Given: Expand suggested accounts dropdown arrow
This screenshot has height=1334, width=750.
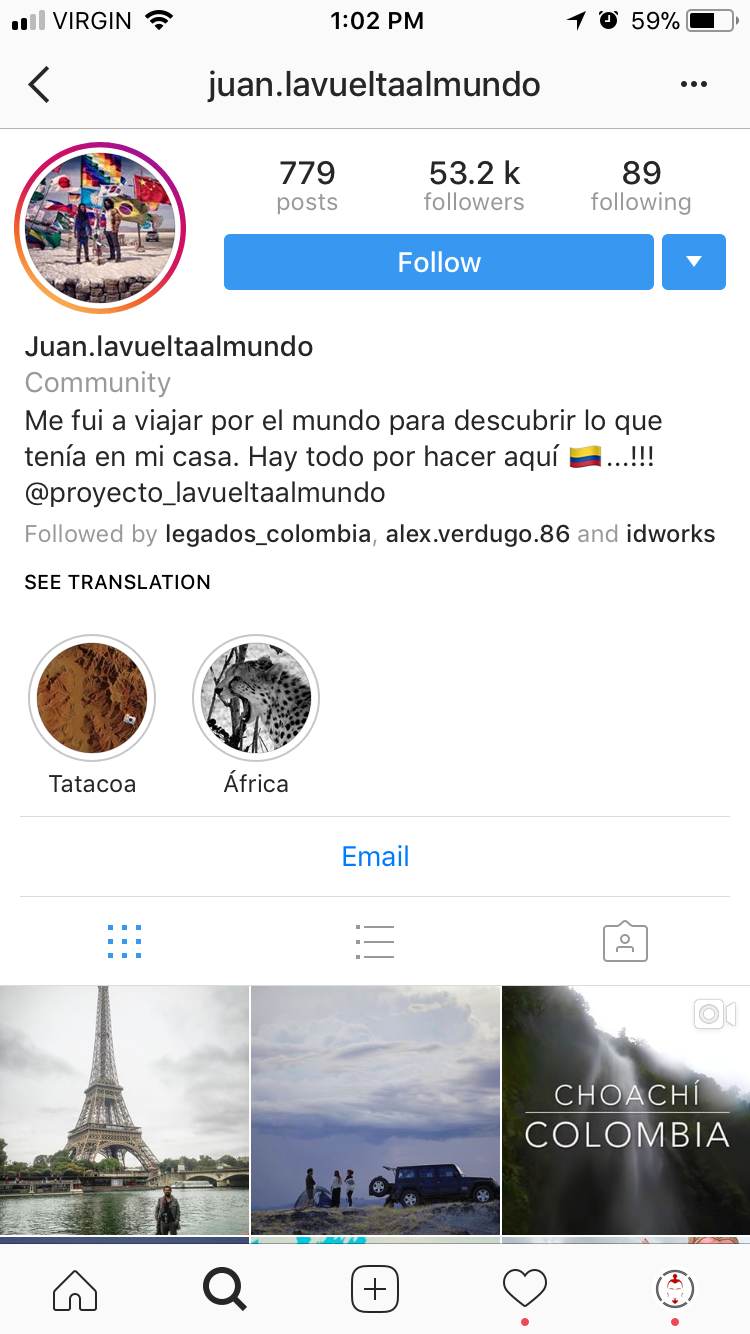Looking at the screenshot, I should tap(693, 262).
